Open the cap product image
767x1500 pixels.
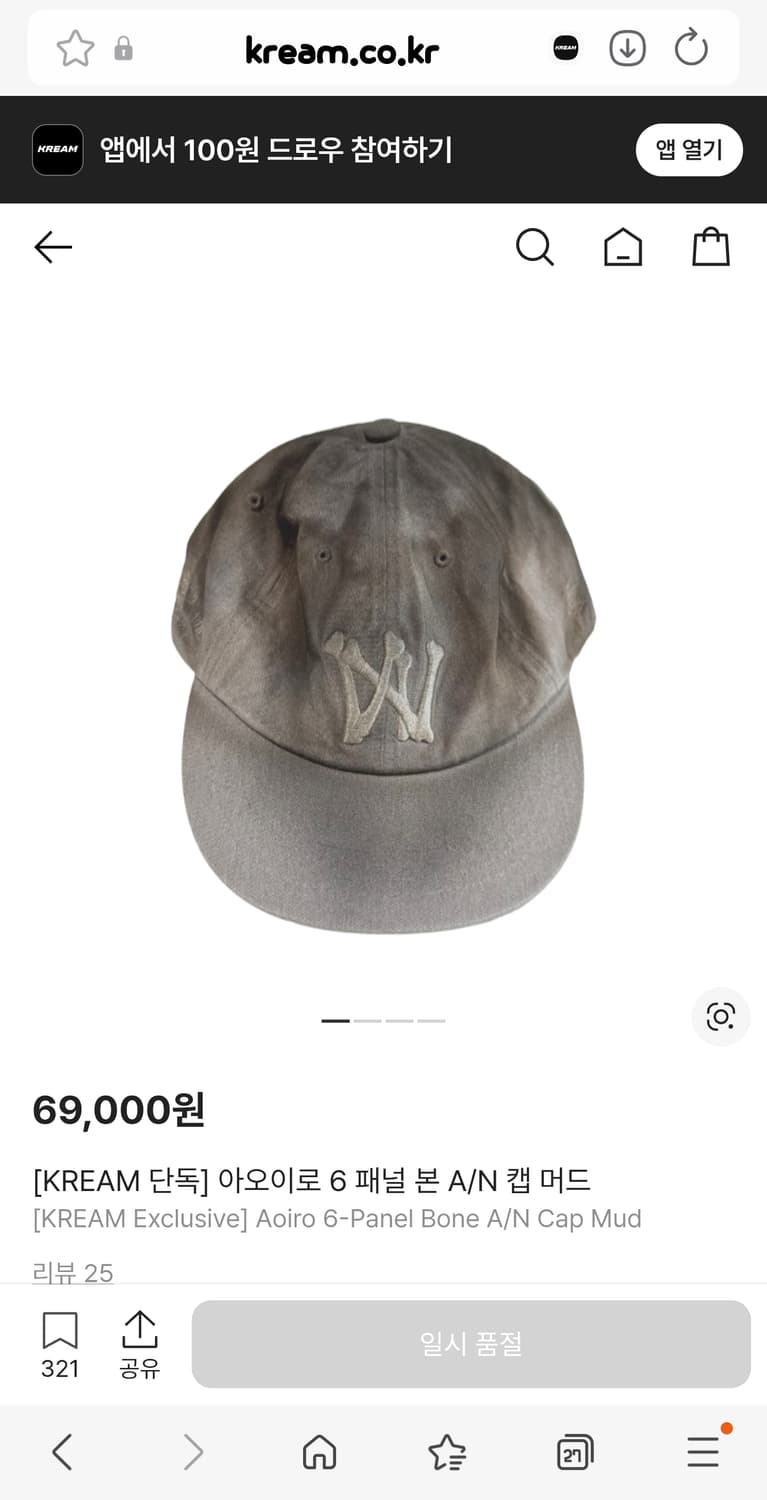click(x=384, y=677)
